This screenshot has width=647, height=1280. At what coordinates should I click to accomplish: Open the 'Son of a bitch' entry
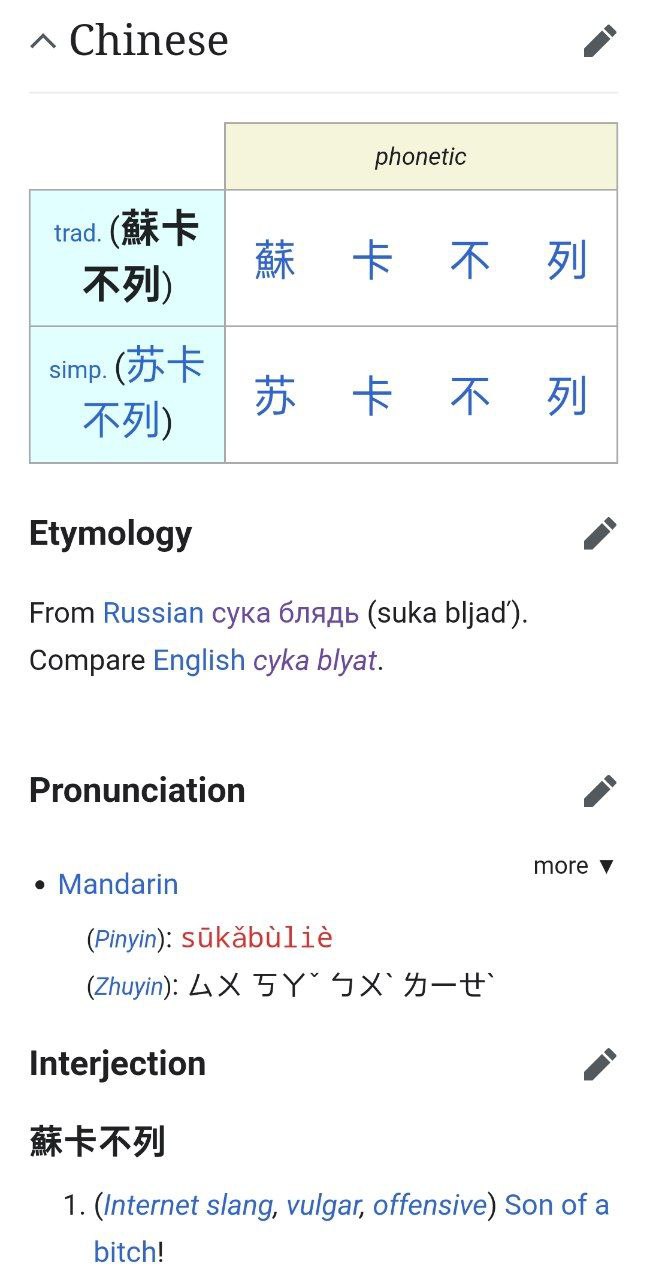coord(556,1206)
